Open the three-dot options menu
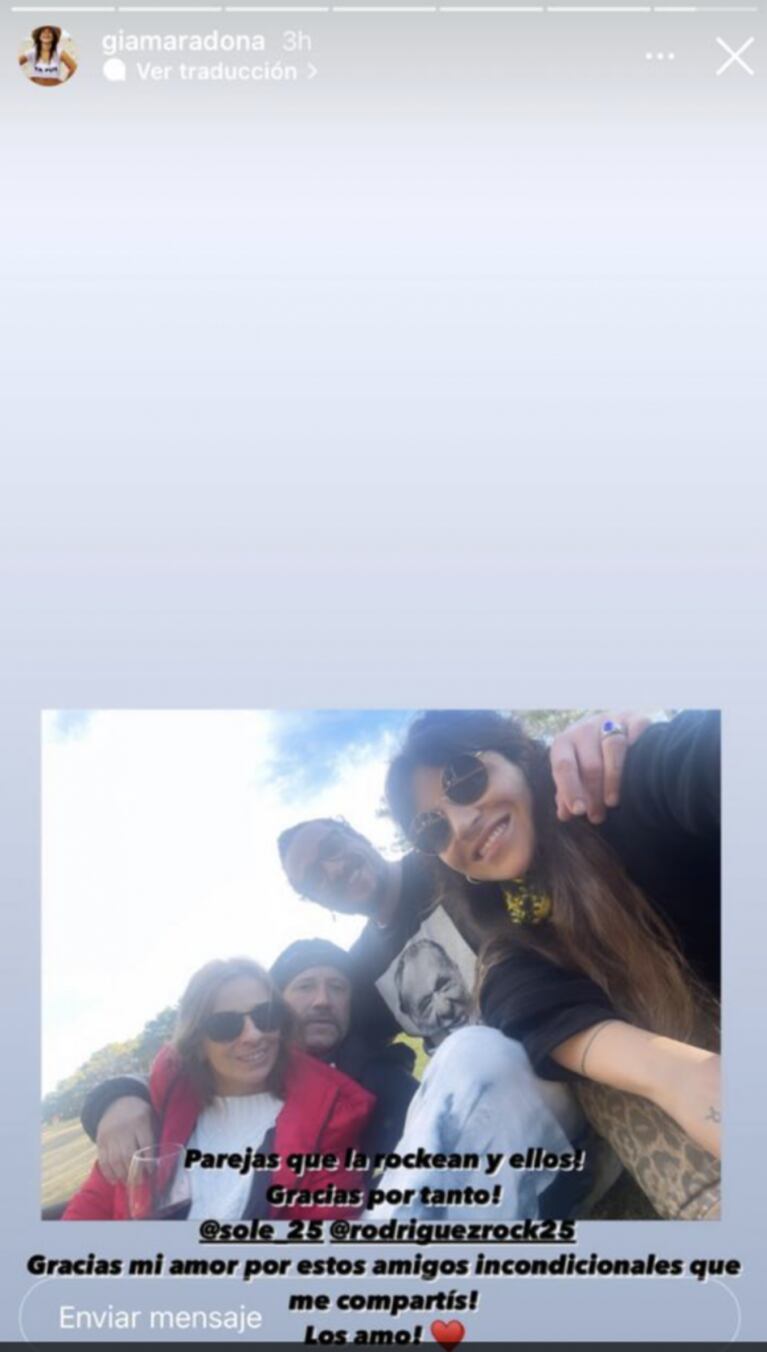 point(660,56)
